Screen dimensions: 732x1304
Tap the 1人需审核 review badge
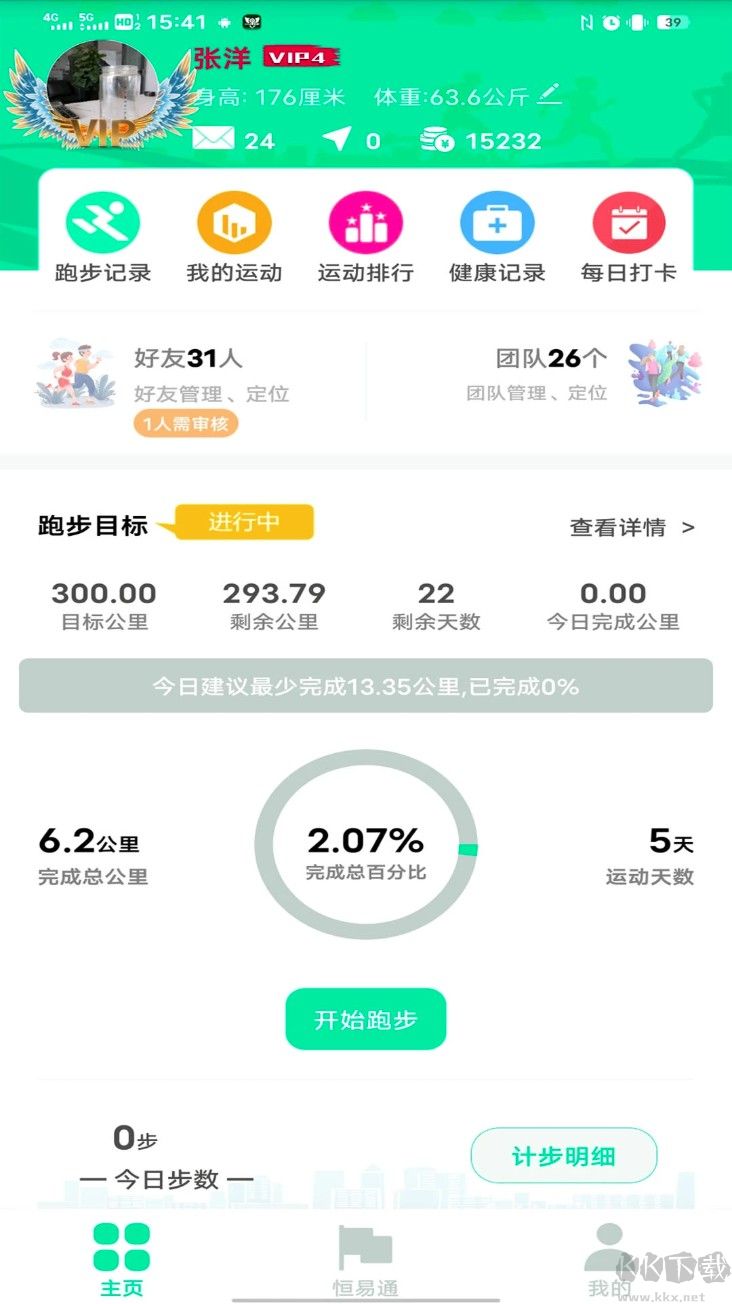186,424
